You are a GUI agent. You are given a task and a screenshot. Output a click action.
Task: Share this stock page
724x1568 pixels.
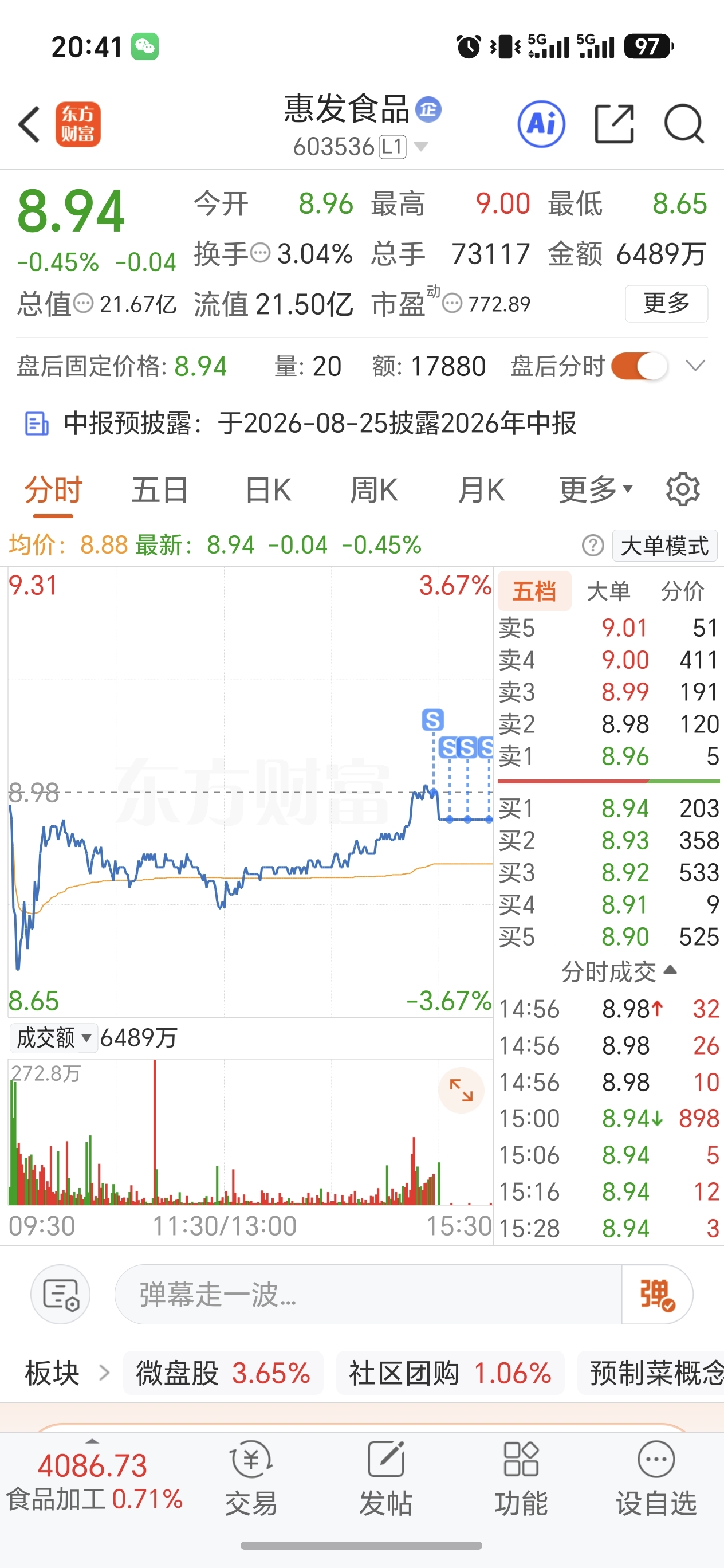click(x=614, y=124)
